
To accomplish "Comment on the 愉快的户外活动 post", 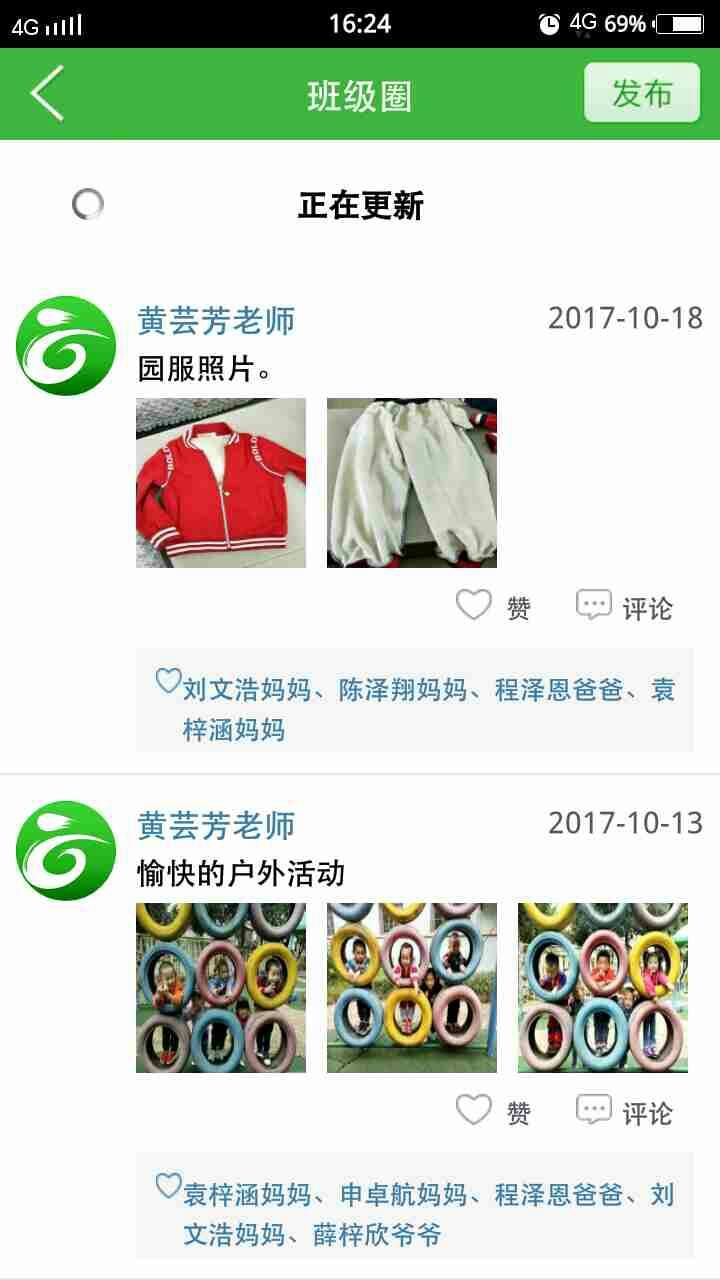I will (x=624, y=1112).
